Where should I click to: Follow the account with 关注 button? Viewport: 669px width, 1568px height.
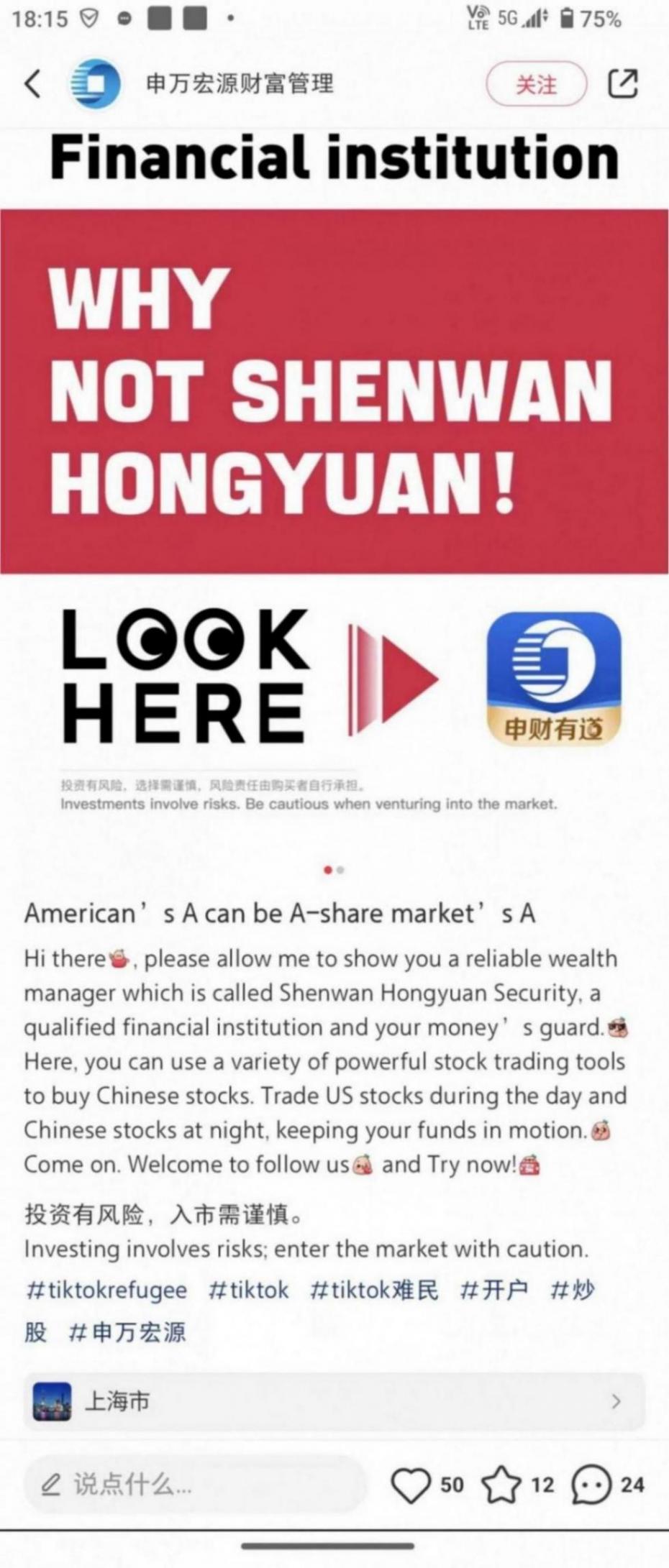[x=536, y=85]
